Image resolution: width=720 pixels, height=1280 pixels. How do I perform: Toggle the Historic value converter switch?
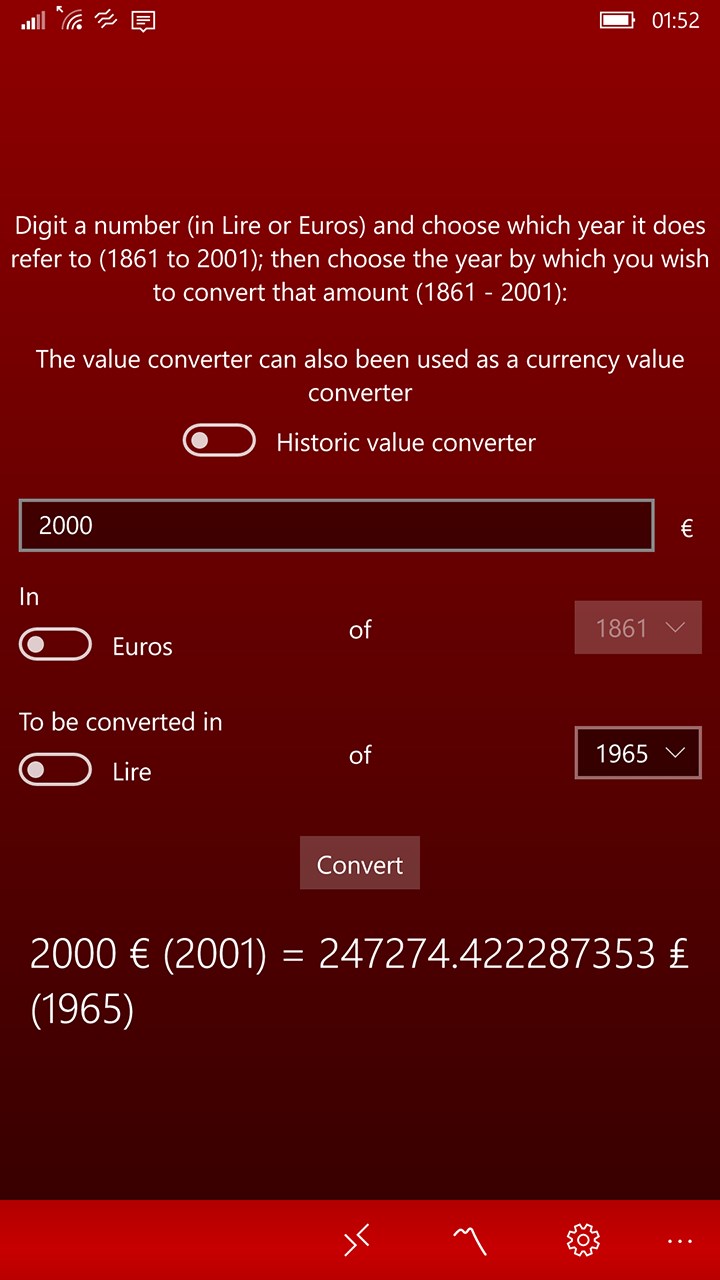[x=219, y=441]
